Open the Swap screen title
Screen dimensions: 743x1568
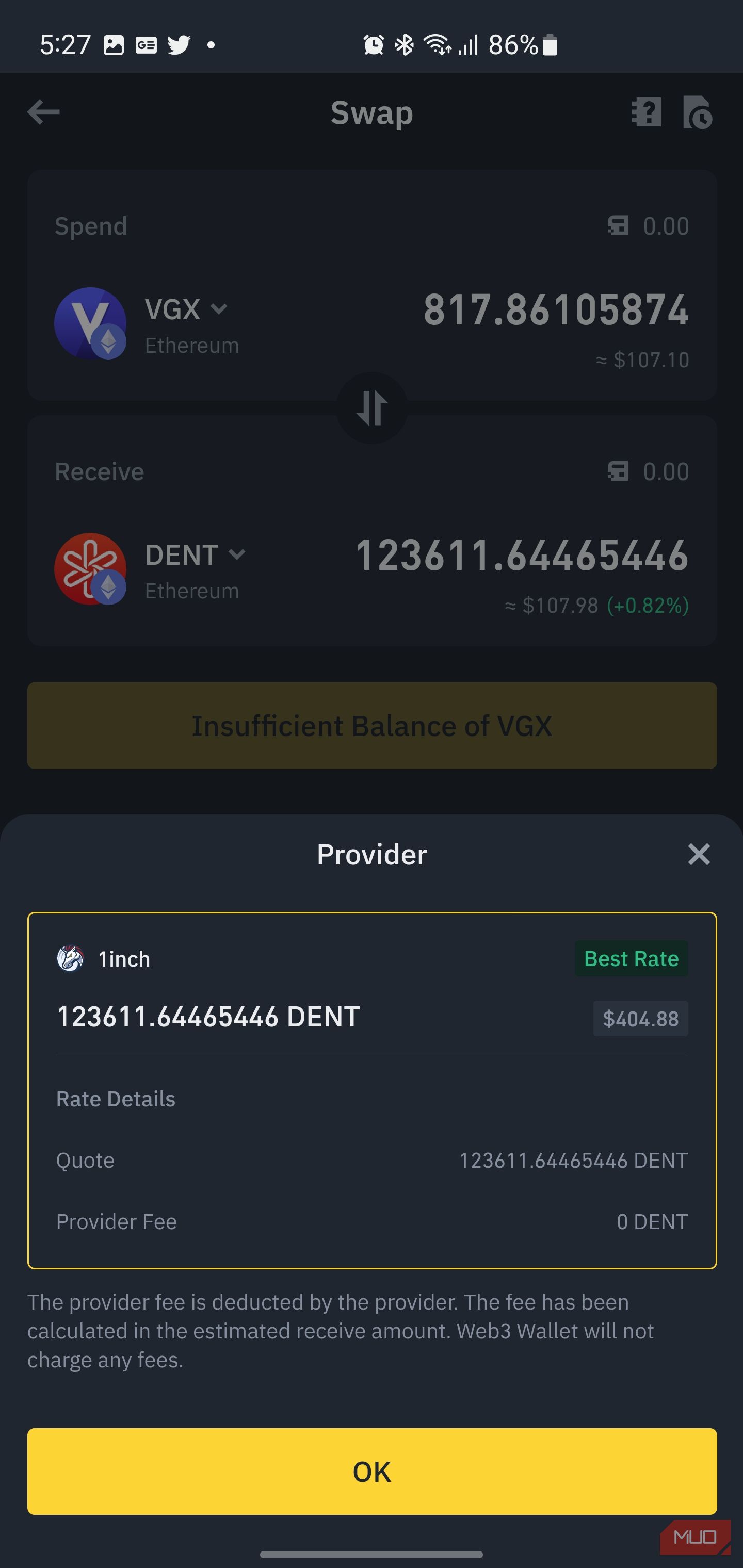coord(372,112)
